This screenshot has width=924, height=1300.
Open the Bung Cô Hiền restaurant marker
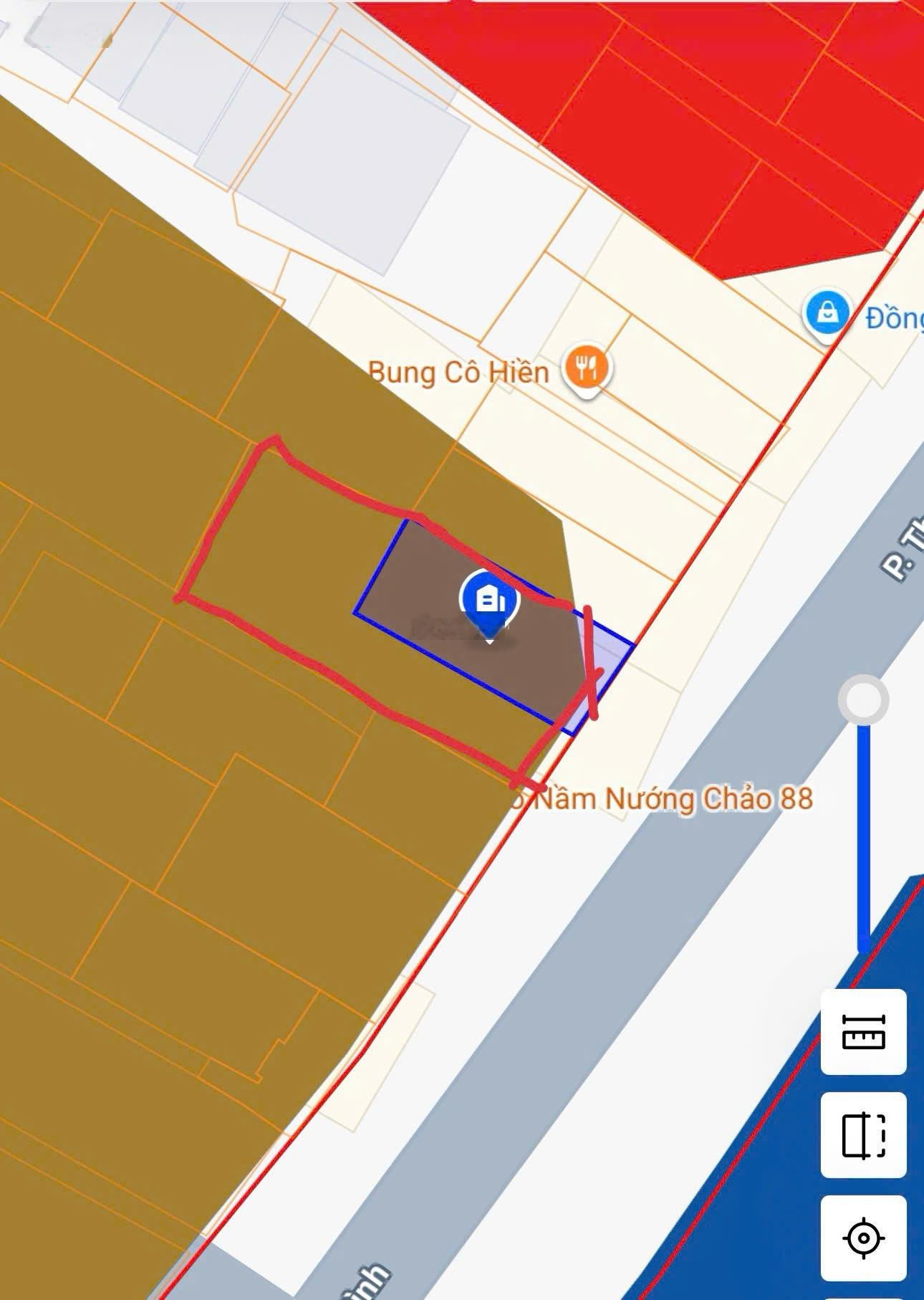click(587, 370)
